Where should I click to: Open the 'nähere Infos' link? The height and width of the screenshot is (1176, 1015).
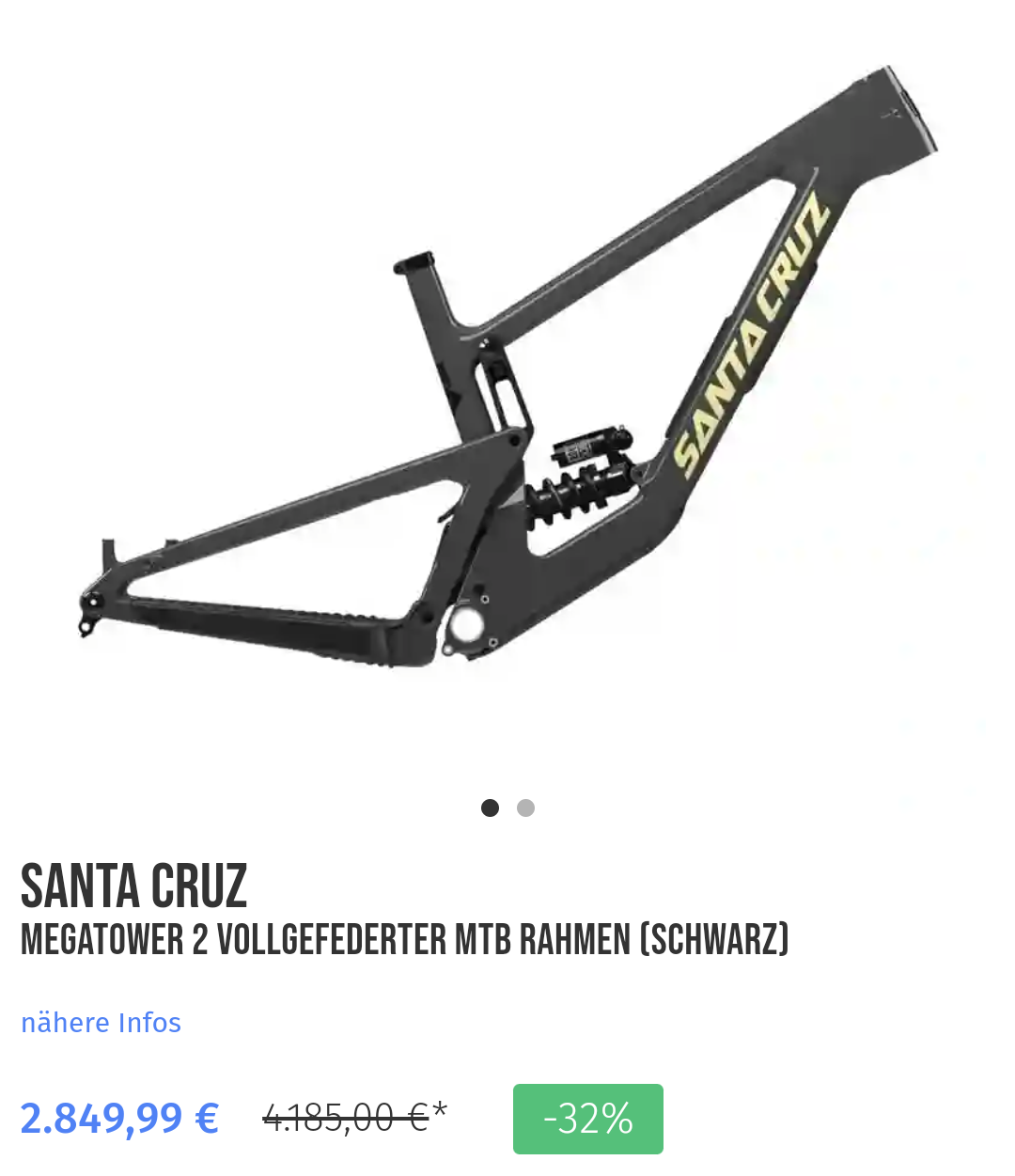[101, 1022]
